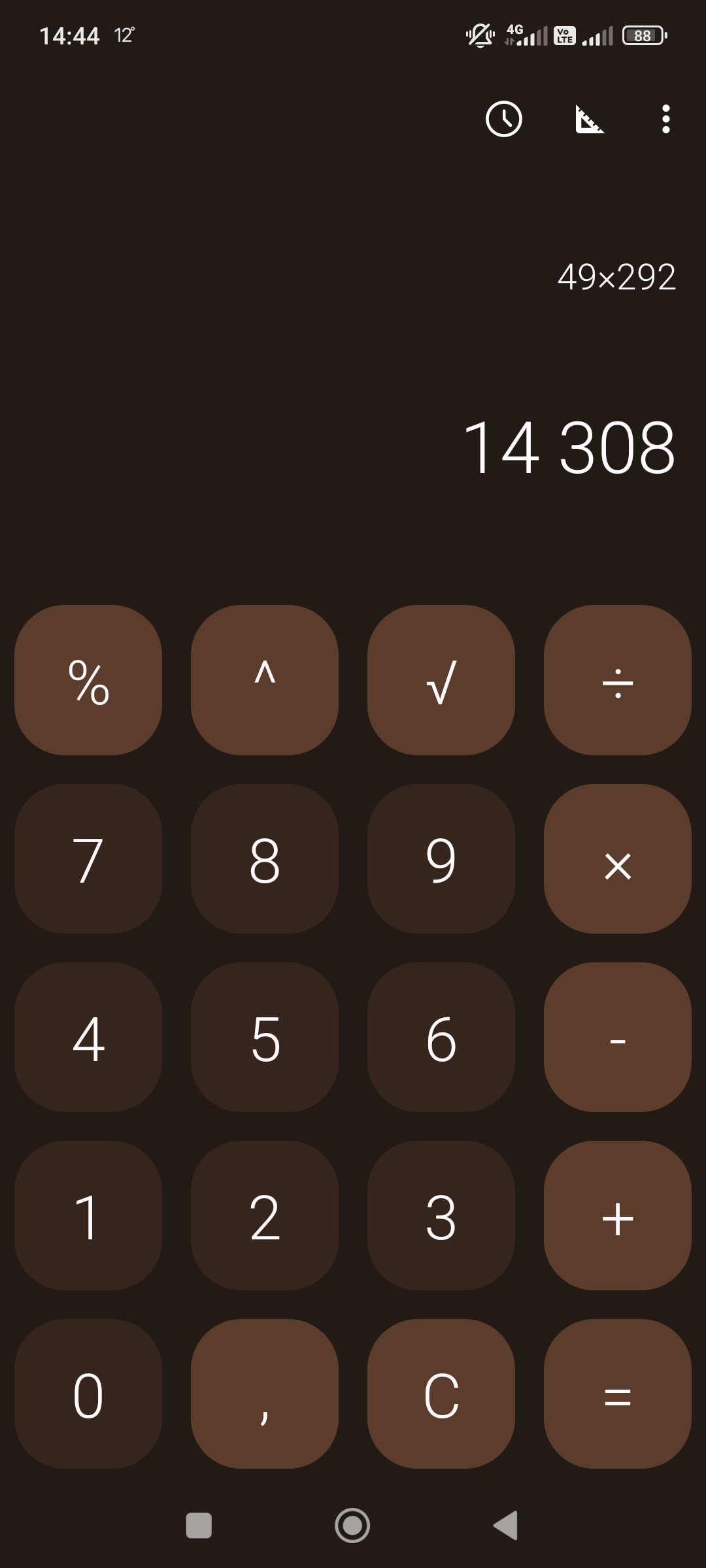The image size is (706, 1568).
Task: Calculate result with equals key
Action: [x=618, y=1394]
